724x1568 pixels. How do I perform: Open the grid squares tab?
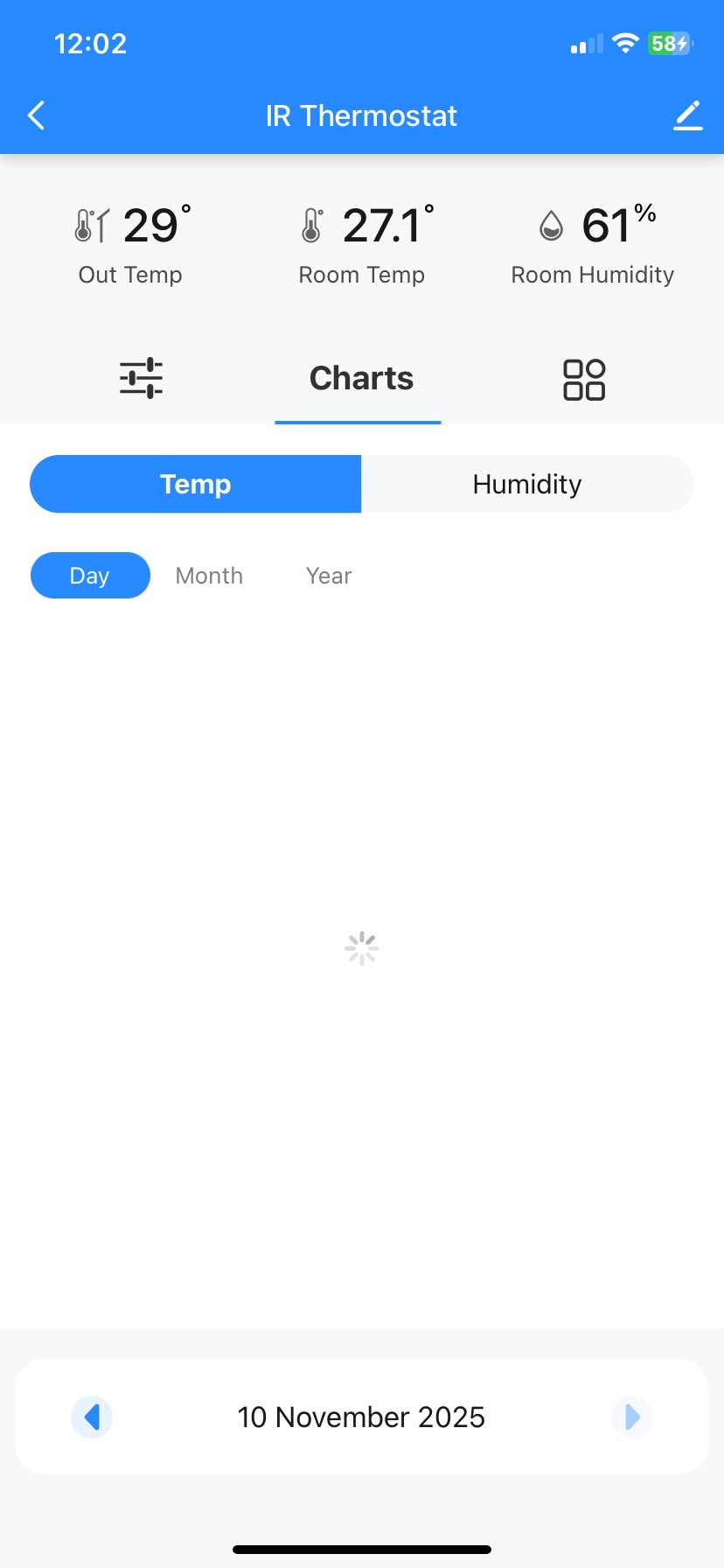(x=583, y=380)
